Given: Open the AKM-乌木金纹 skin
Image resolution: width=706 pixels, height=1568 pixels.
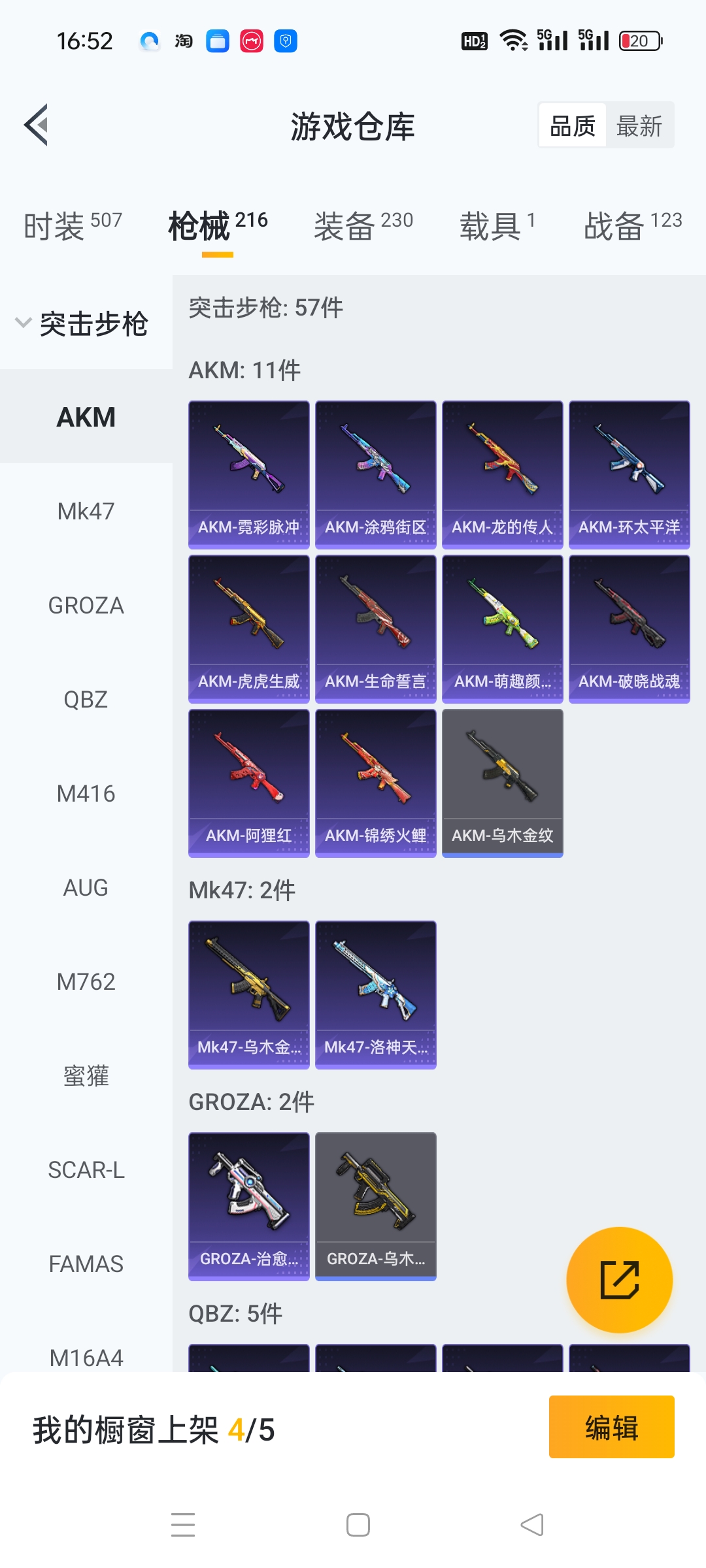Looking at the screenshot, I should click(x=503, y=783).
